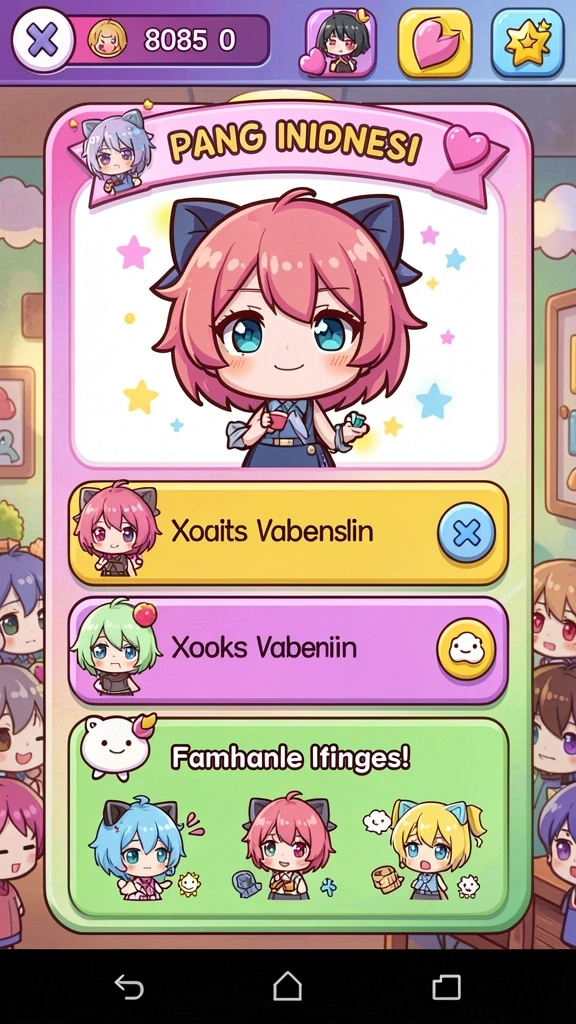Open the black-haired character profile button

340,42
